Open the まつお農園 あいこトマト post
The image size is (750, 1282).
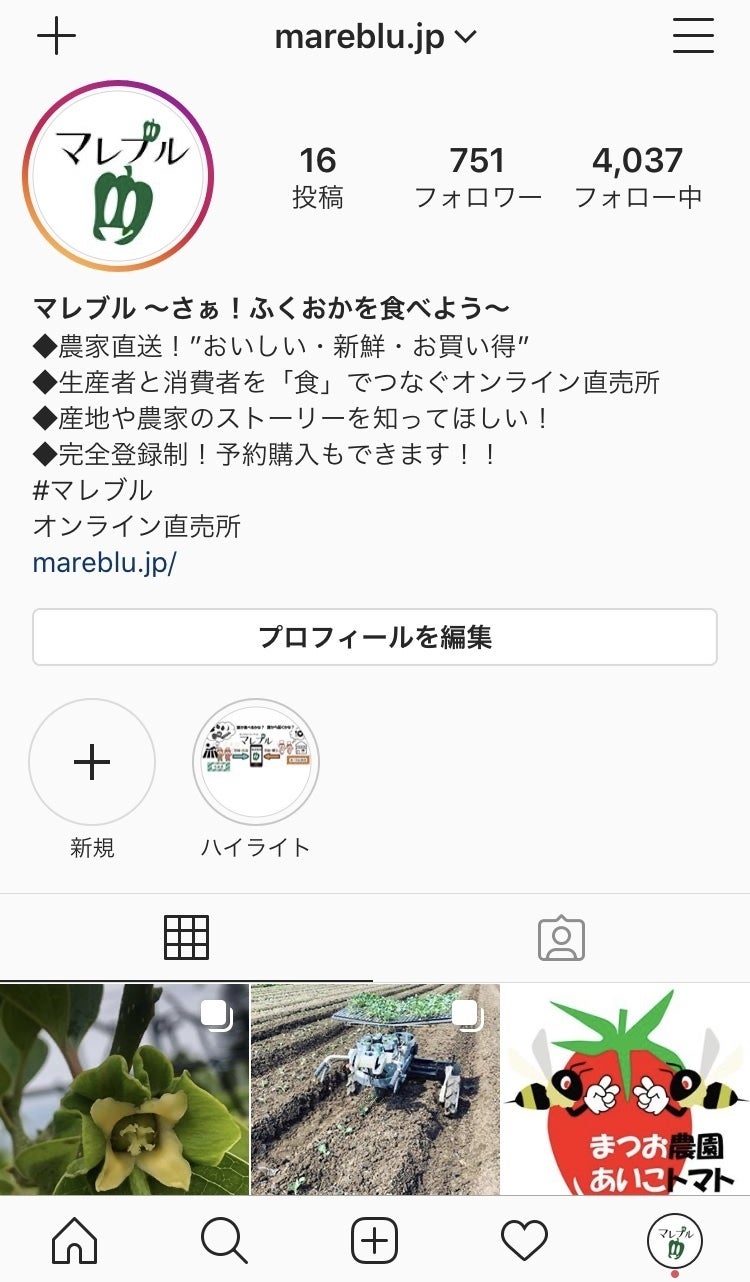point(626,1090)
